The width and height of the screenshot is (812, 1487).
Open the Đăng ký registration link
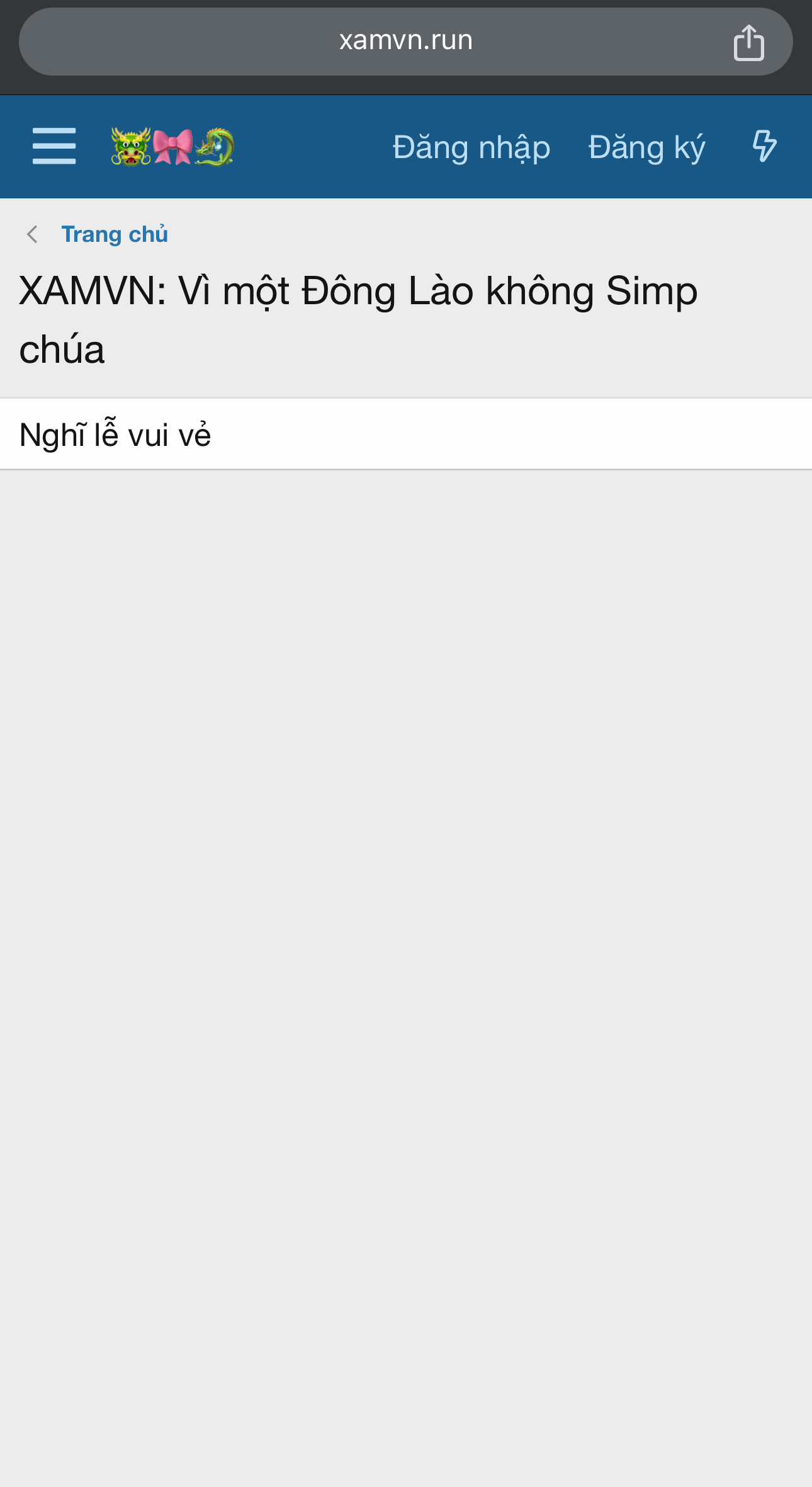point(646,147)
